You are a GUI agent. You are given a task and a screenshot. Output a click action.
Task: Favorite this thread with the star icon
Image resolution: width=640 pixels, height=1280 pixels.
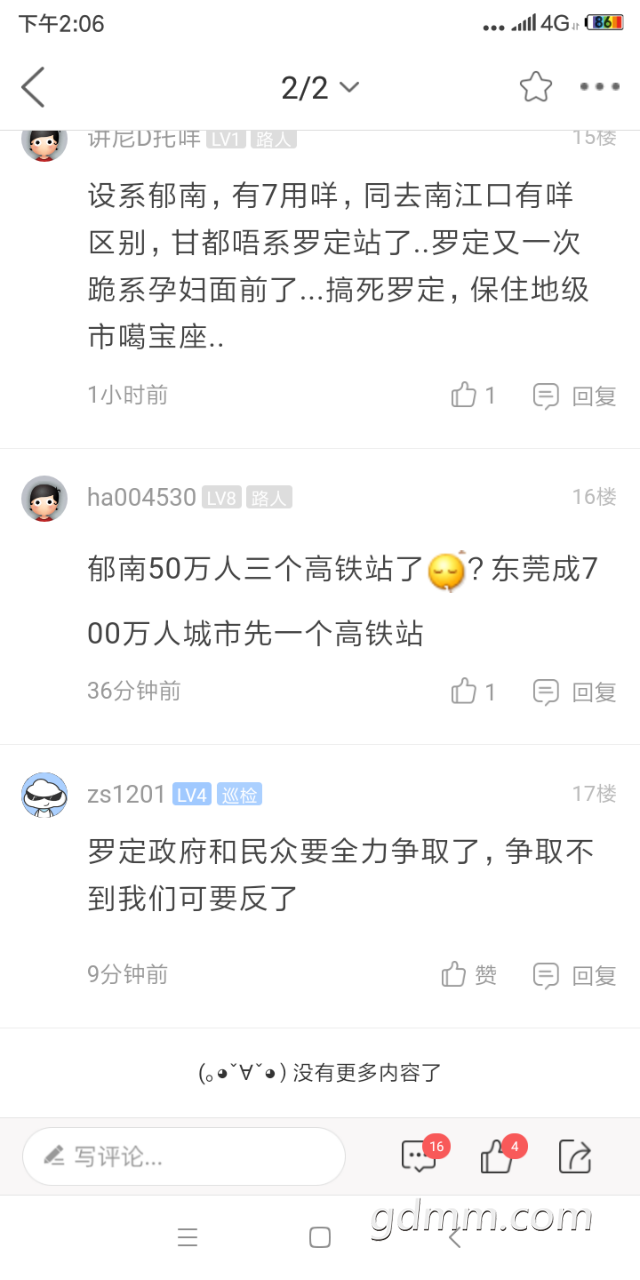536,88
